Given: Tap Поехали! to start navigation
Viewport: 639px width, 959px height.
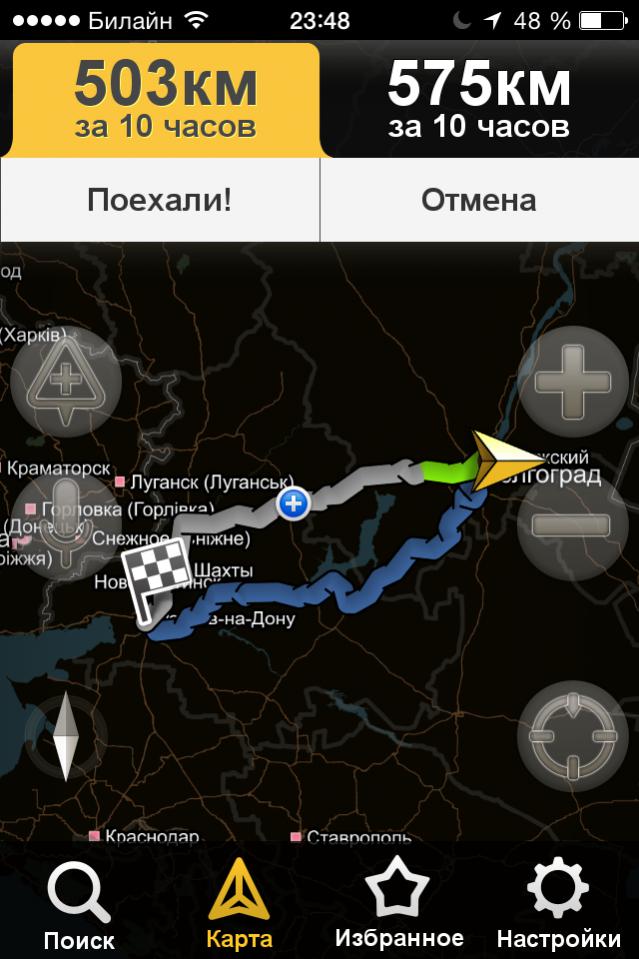Looking at the screenshot, I should pyautogui.click(x=159, y=200).
